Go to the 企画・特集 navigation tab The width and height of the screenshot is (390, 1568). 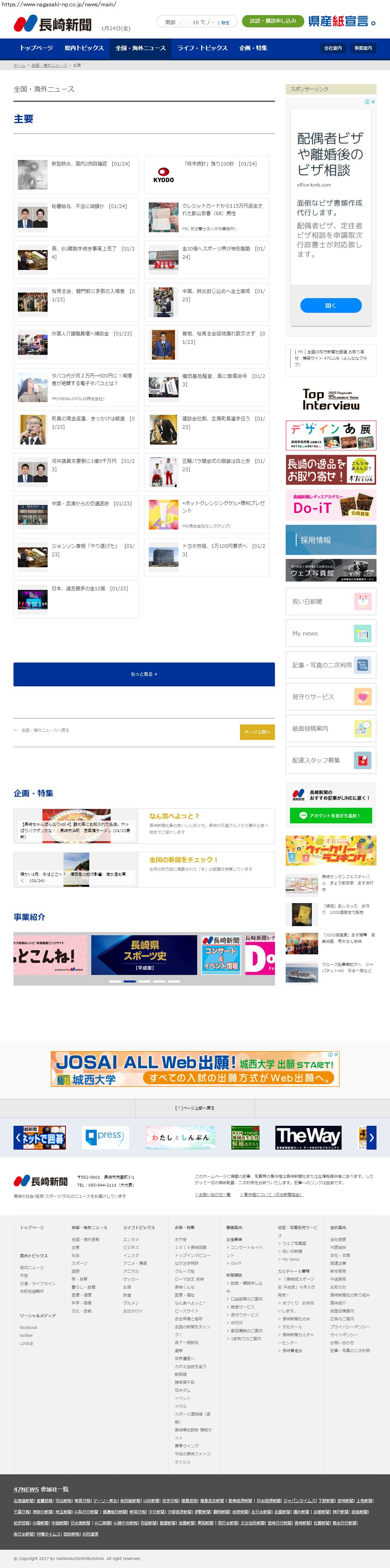click(x=253, y=48)
